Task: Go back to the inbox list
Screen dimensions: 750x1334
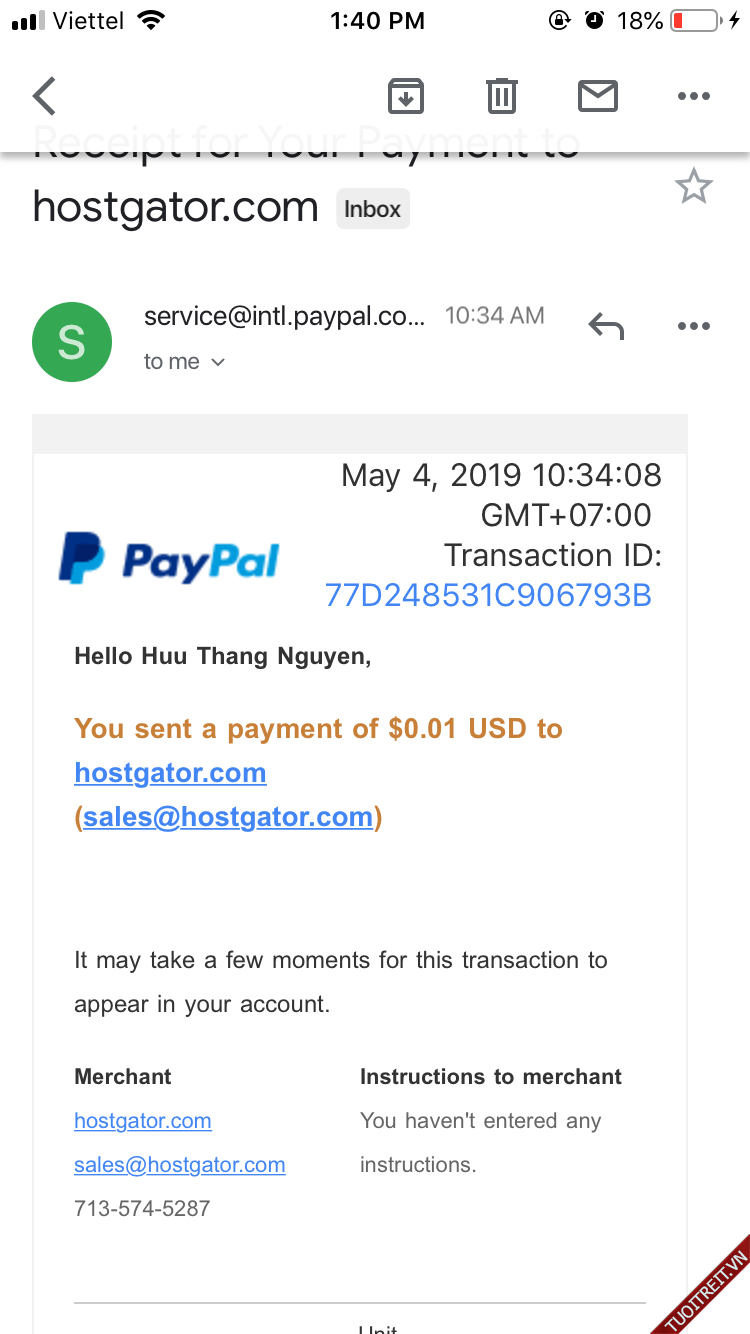Action: pyautogui.click(x=45, y=97)
